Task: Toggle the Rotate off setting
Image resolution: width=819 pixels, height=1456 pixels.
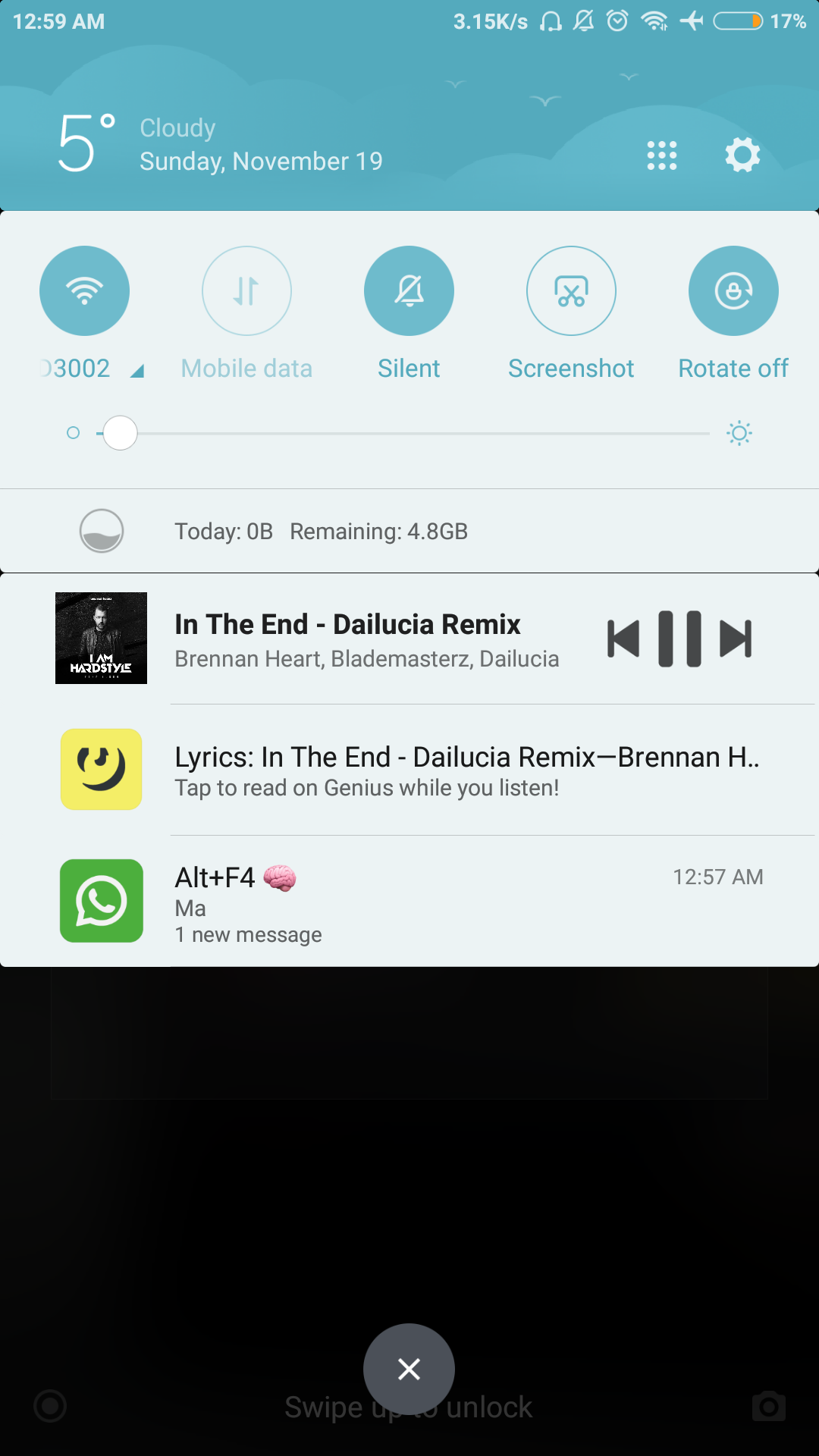Action: coord(733,290)
